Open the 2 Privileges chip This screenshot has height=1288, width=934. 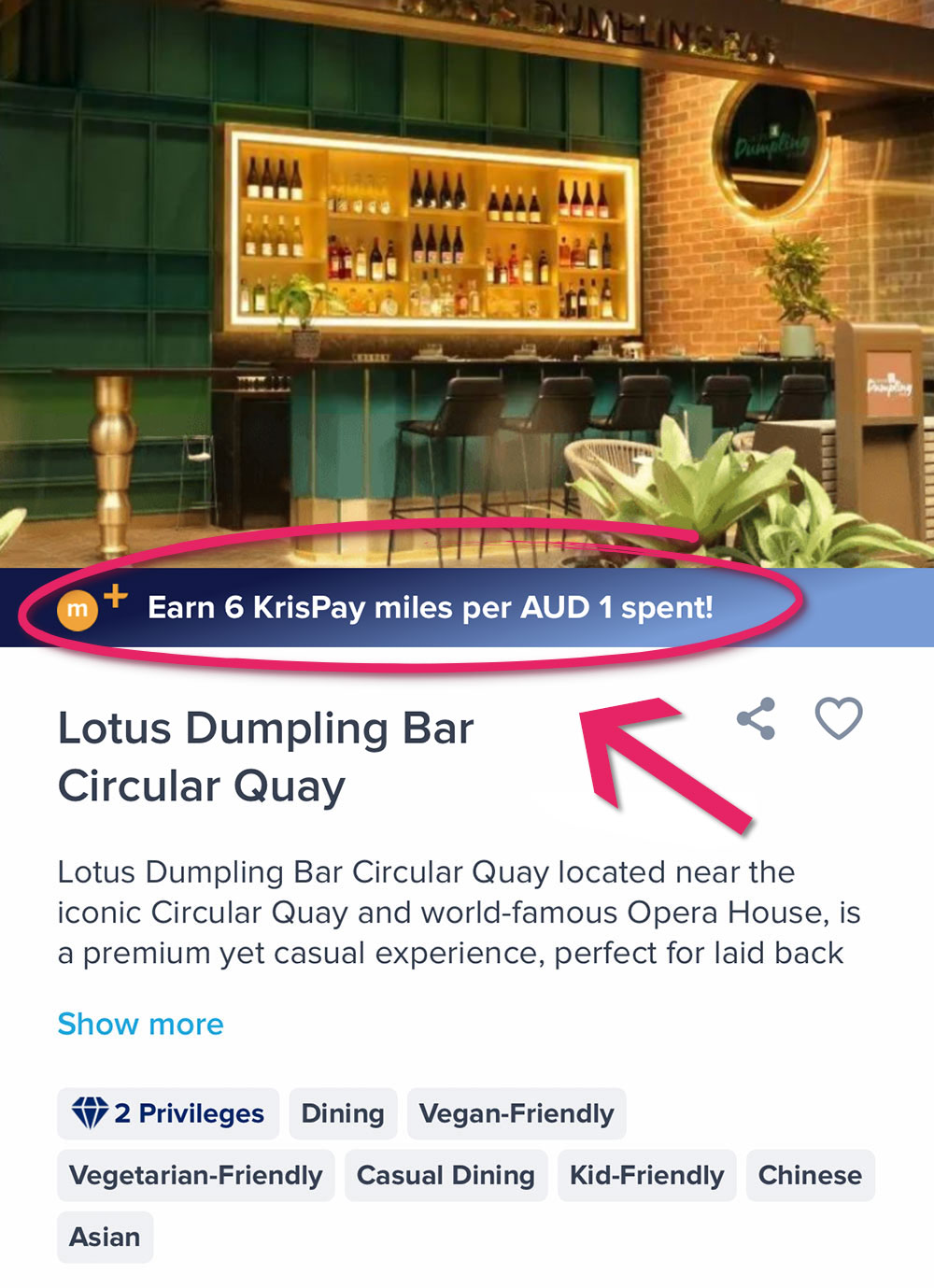click(x=168, y=1113)
